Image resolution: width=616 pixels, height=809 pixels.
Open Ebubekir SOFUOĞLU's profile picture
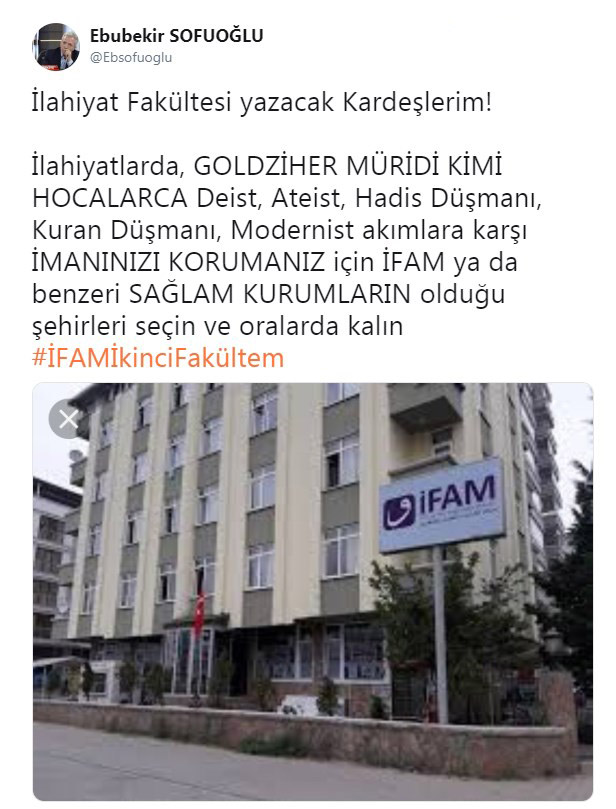point(55,47)
